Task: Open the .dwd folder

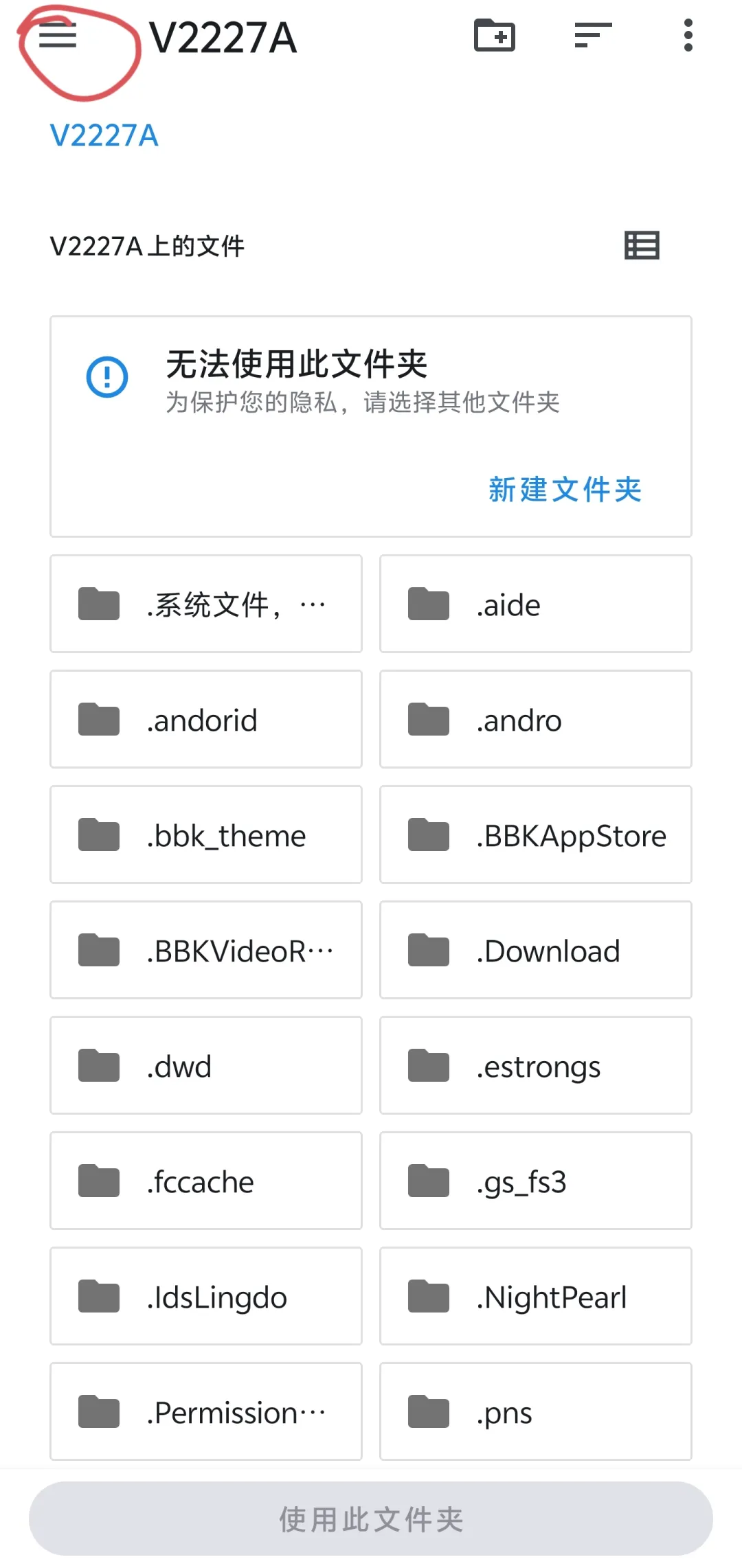Action: point(206,1065)
